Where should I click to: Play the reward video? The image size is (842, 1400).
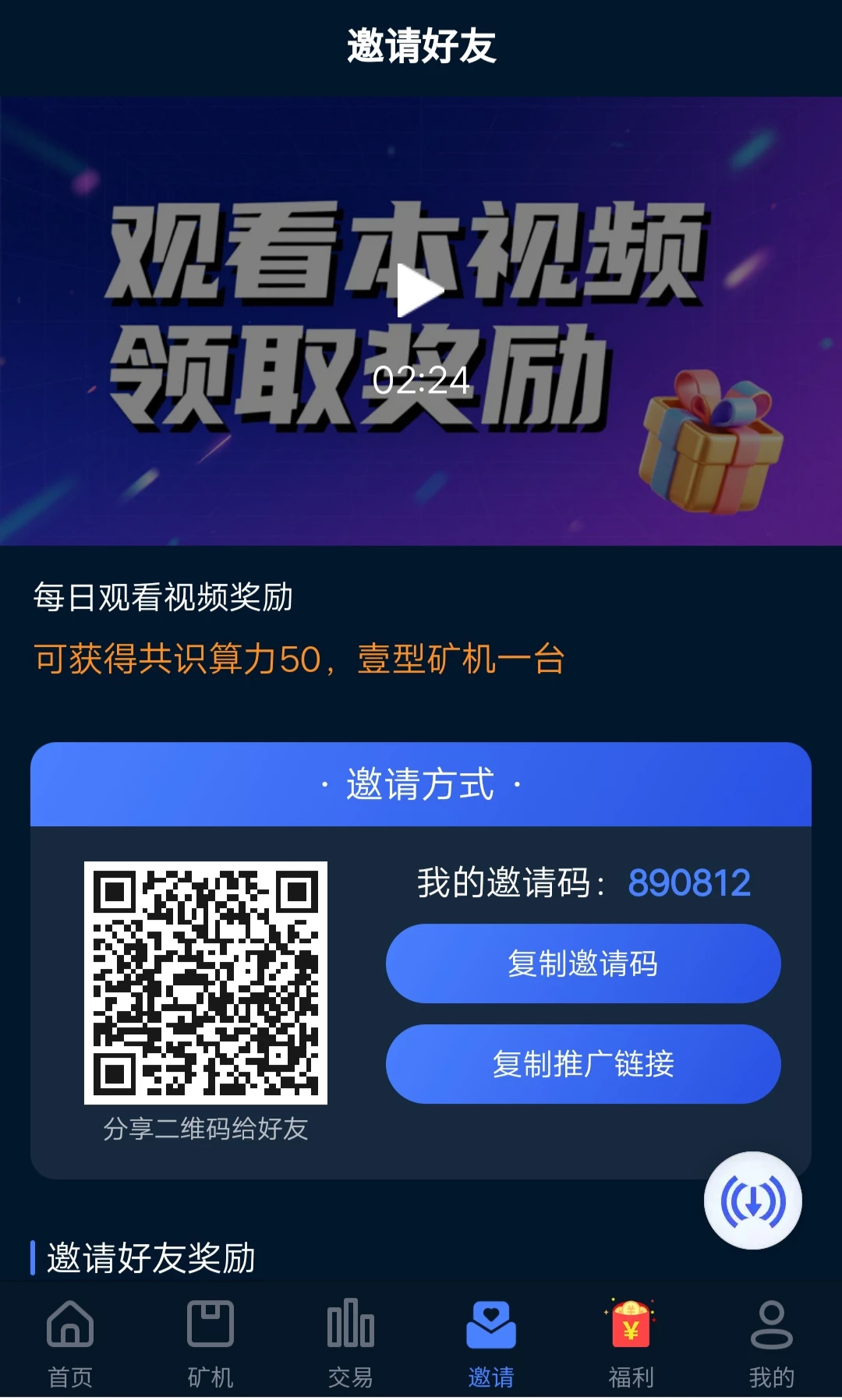click(421, 291)
